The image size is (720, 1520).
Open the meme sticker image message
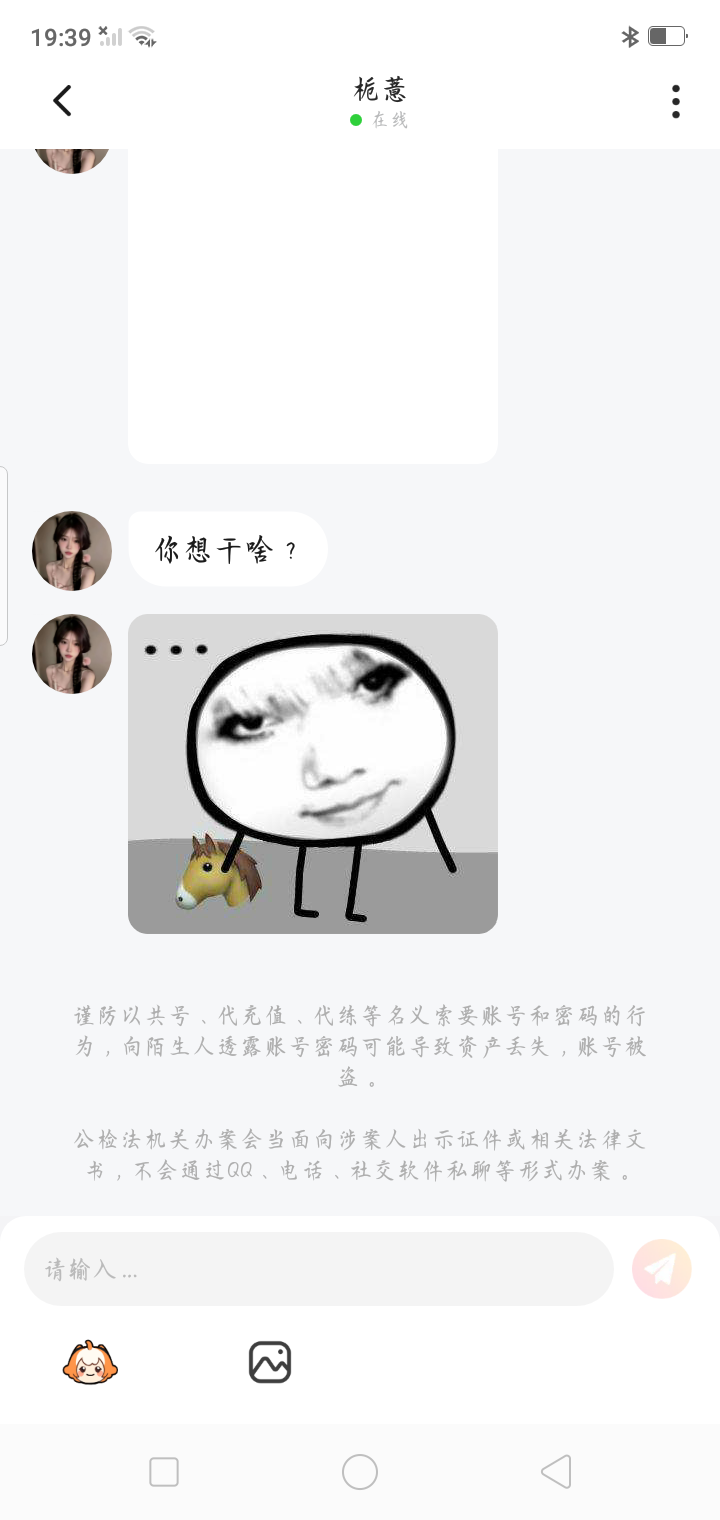point(312,773)
